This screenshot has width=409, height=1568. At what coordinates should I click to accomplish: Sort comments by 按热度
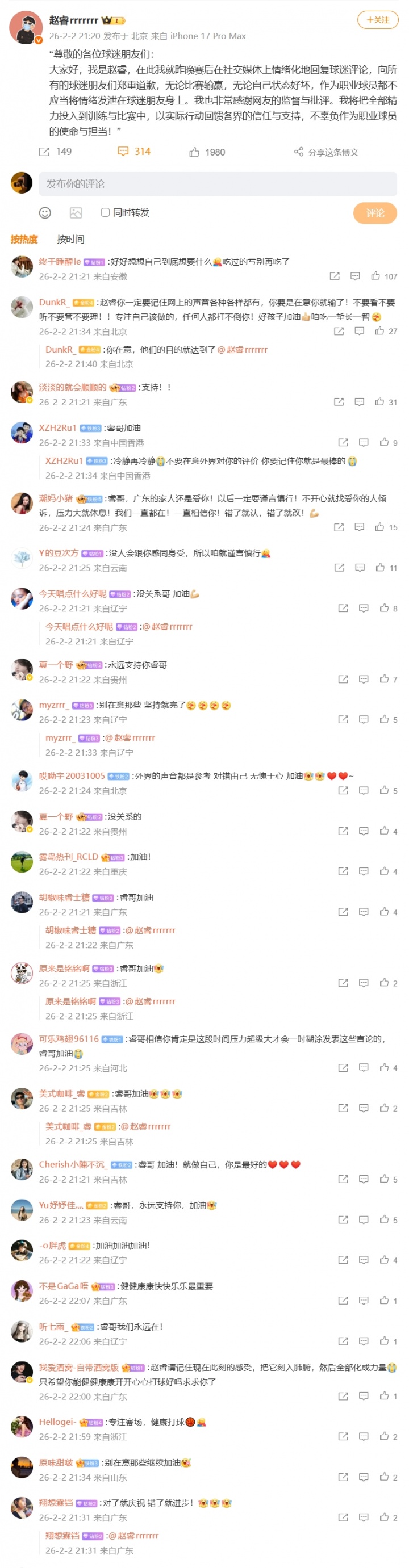[x=24, y=239]
